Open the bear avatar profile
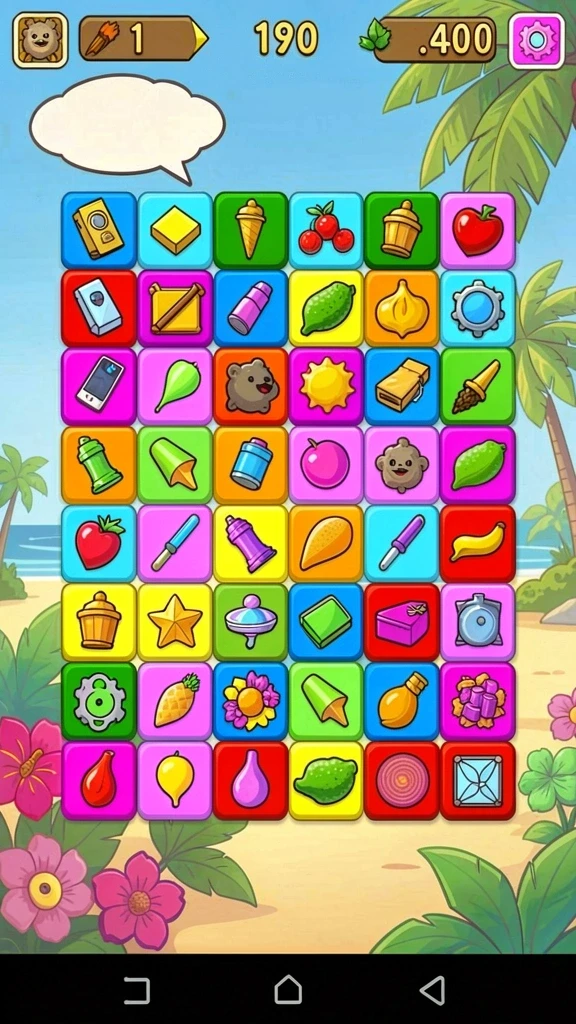Screen dimensions: 576x1024 pyautogui.click(x=40, y=40)
